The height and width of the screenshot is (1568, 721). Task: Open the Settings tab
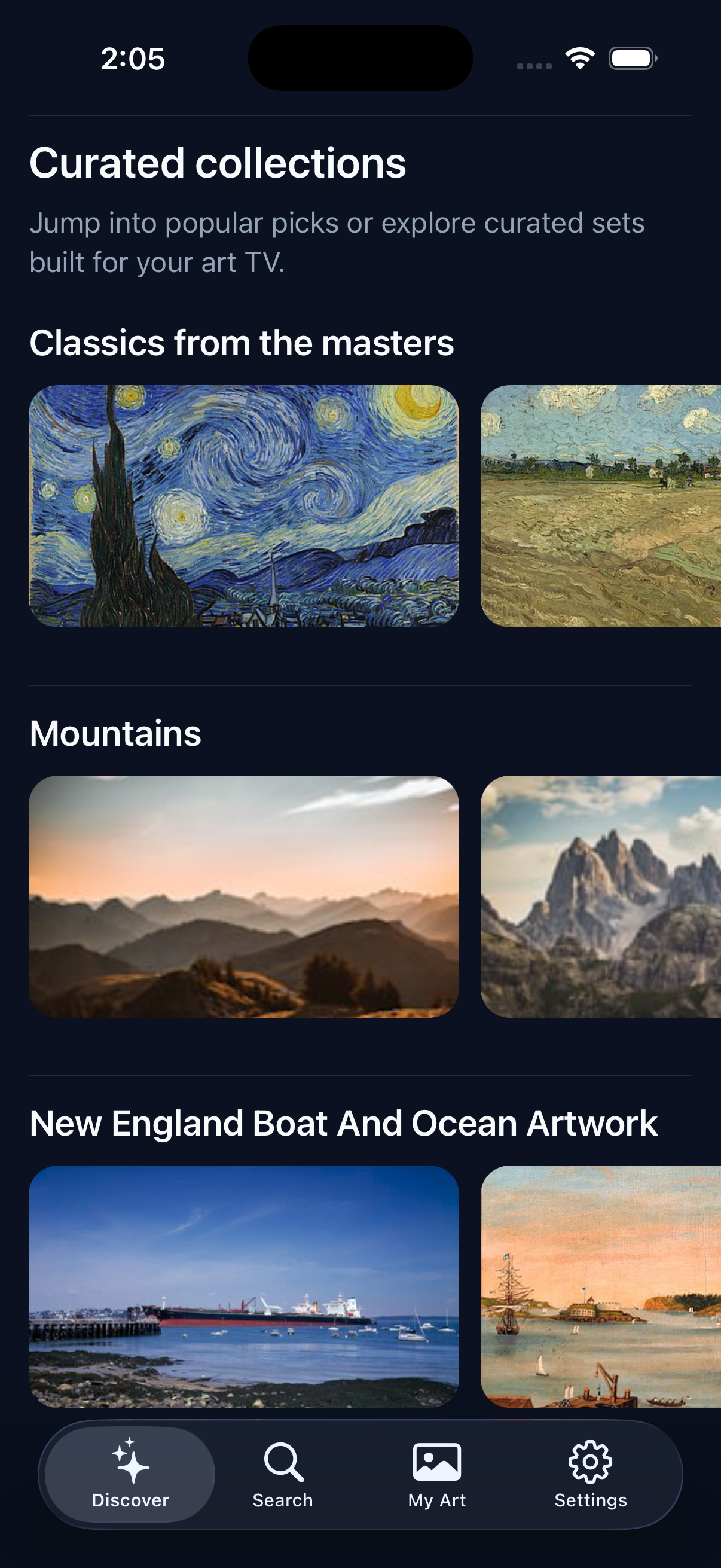[590, 1474]
